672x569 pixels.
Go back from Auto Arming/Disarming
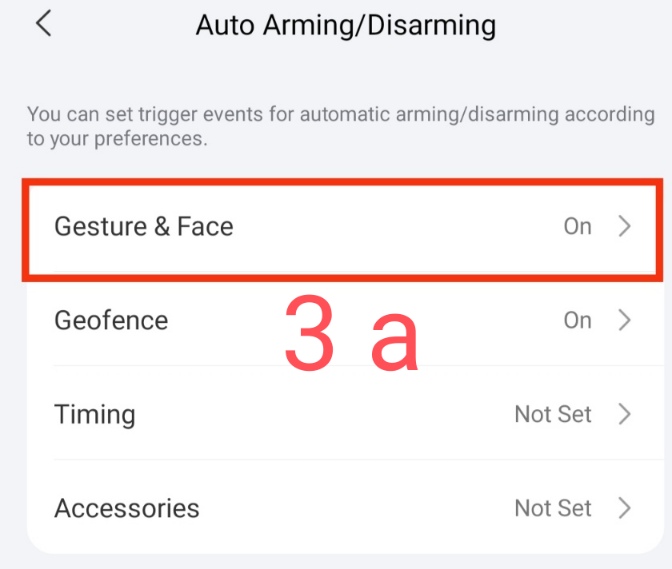click(x=43, y=24)
